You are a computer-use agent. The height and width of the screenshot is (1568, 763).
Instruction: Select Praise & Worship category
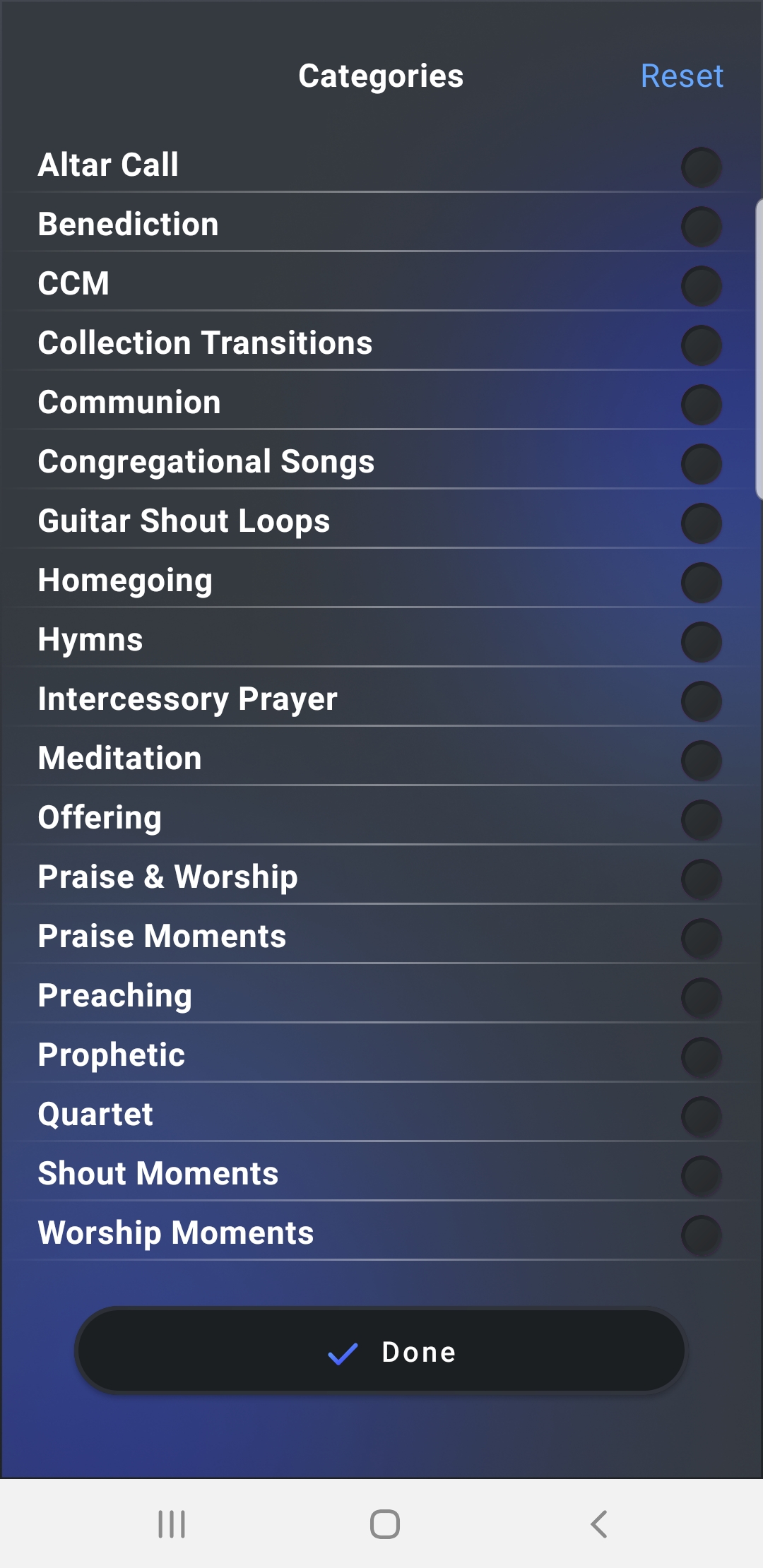pos(381,877)
